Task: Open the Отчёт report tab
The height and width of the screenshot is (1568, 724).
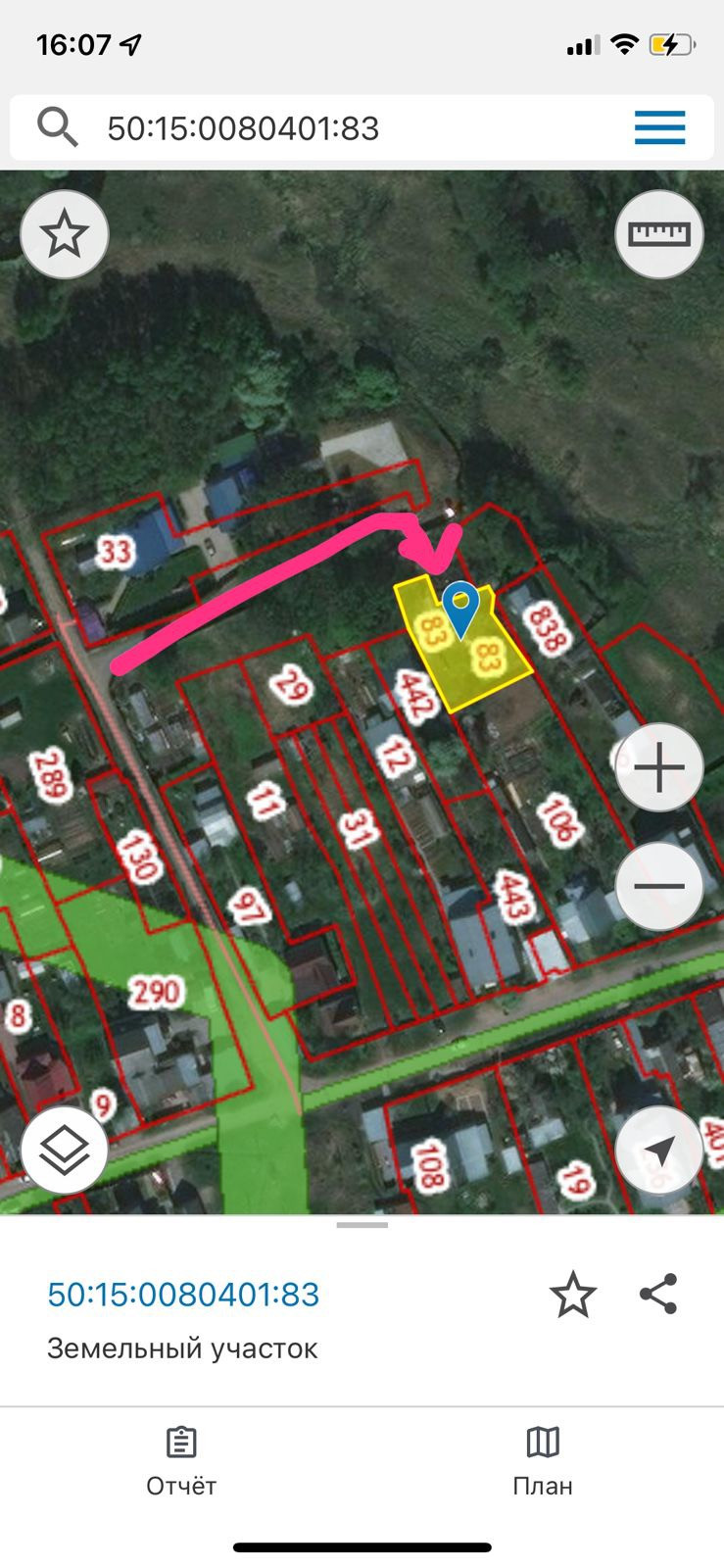Action: pos(181,1461)
